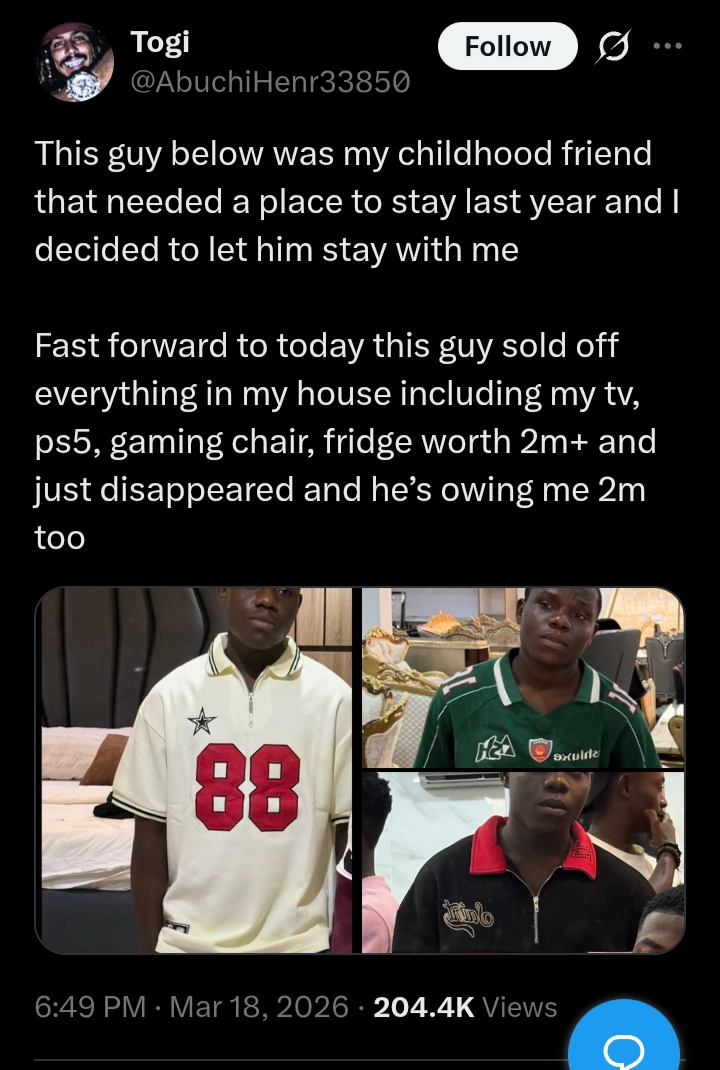
Task: Open Togi's profile picture
Action: point(76,63)
